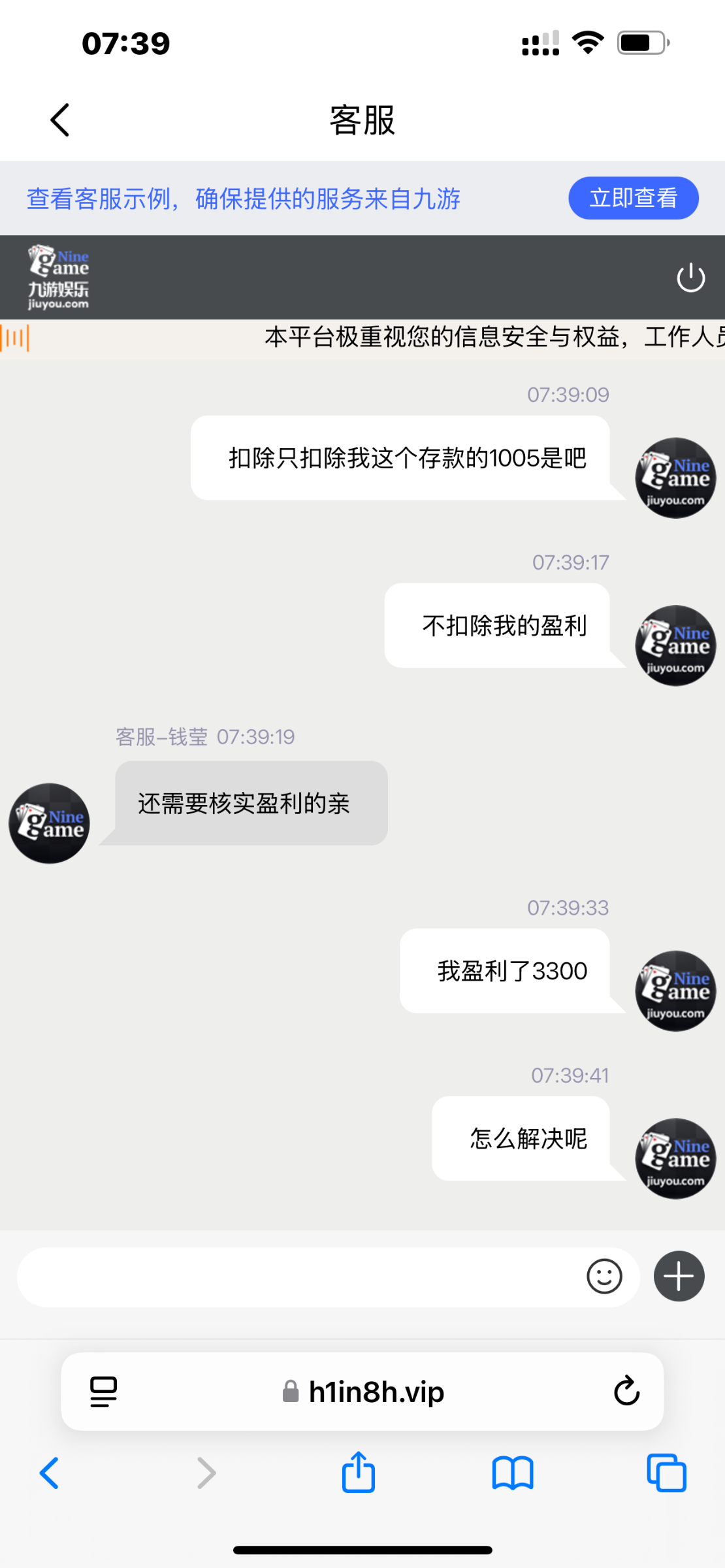Reload the current web page

click(626, 1392)
